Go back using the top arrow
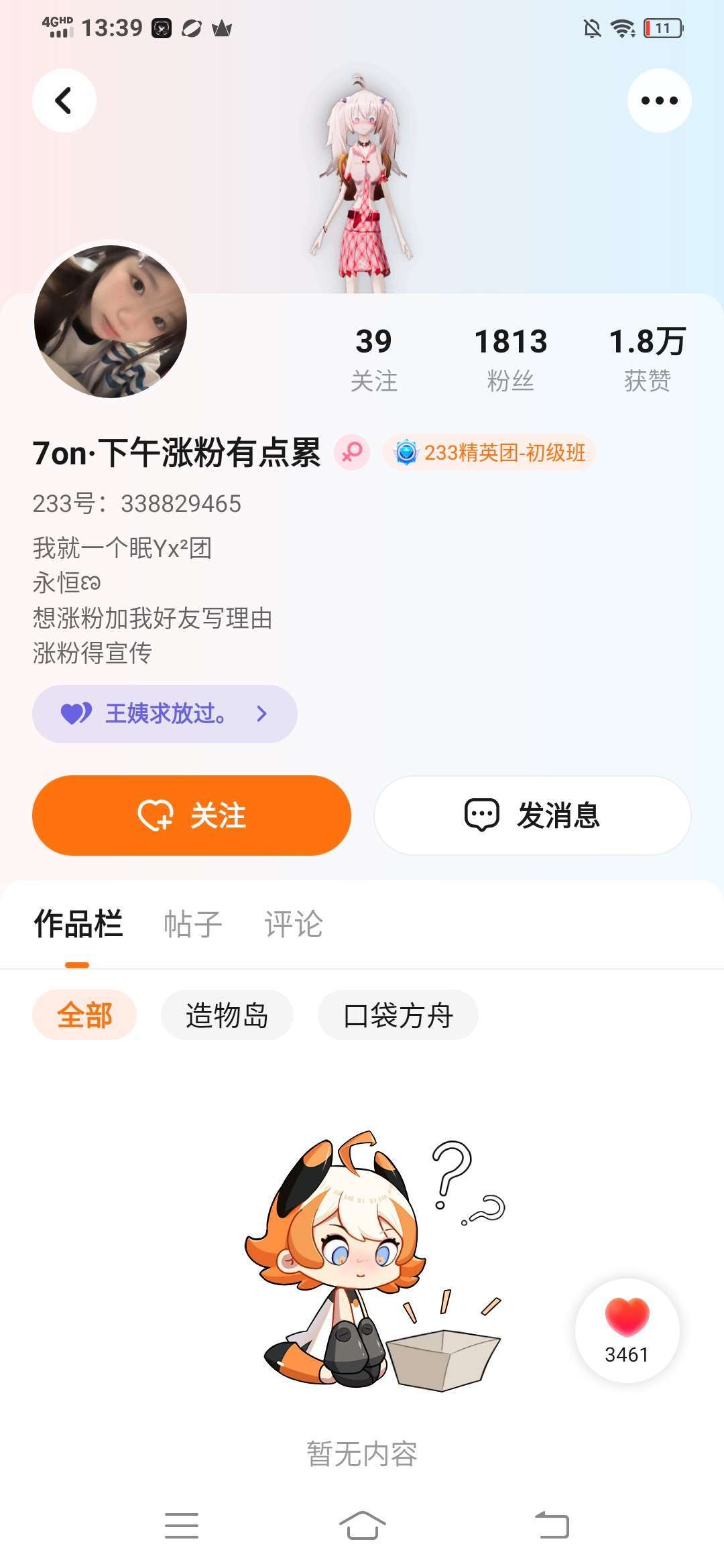 [64, 101]
